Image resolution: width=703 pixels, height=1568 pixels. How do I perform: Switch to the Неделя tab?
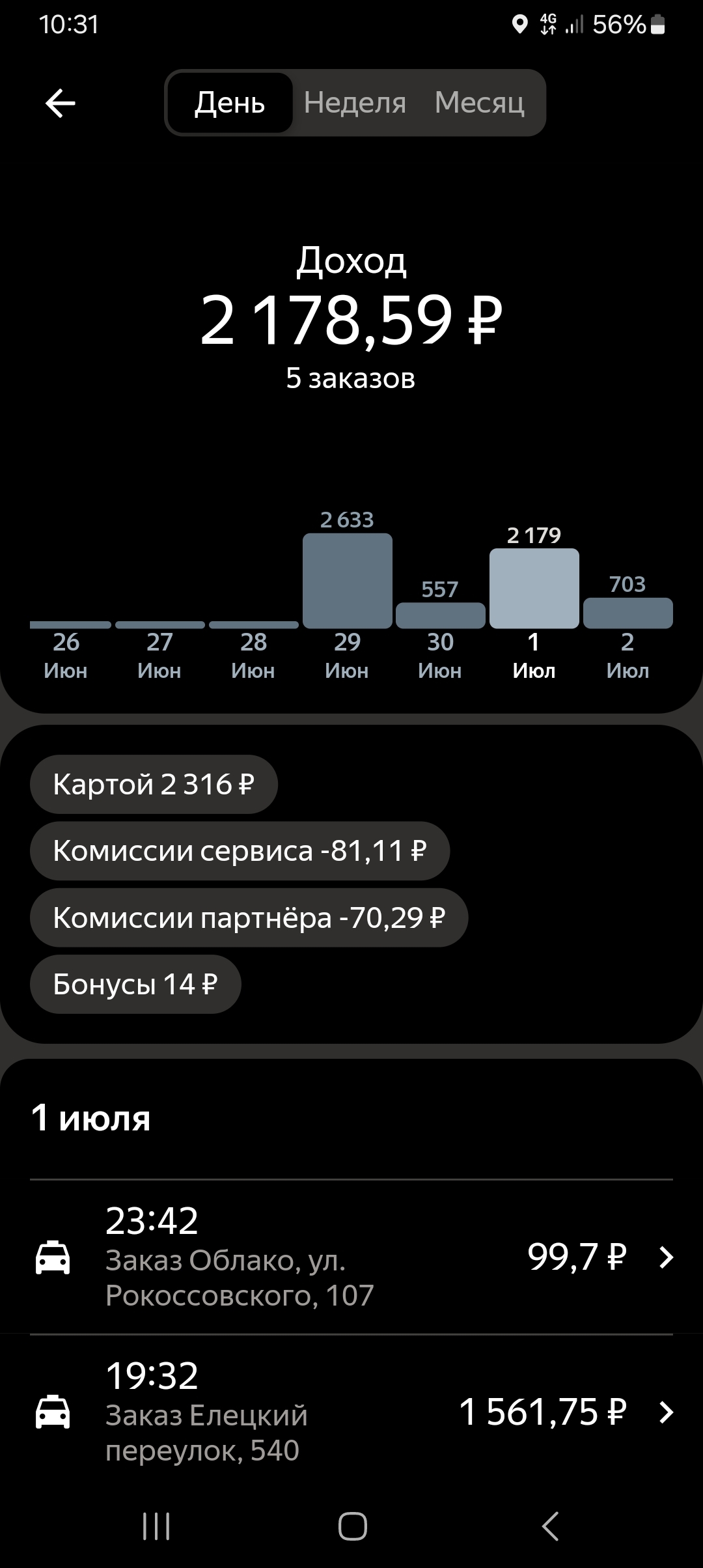[355, 103]
